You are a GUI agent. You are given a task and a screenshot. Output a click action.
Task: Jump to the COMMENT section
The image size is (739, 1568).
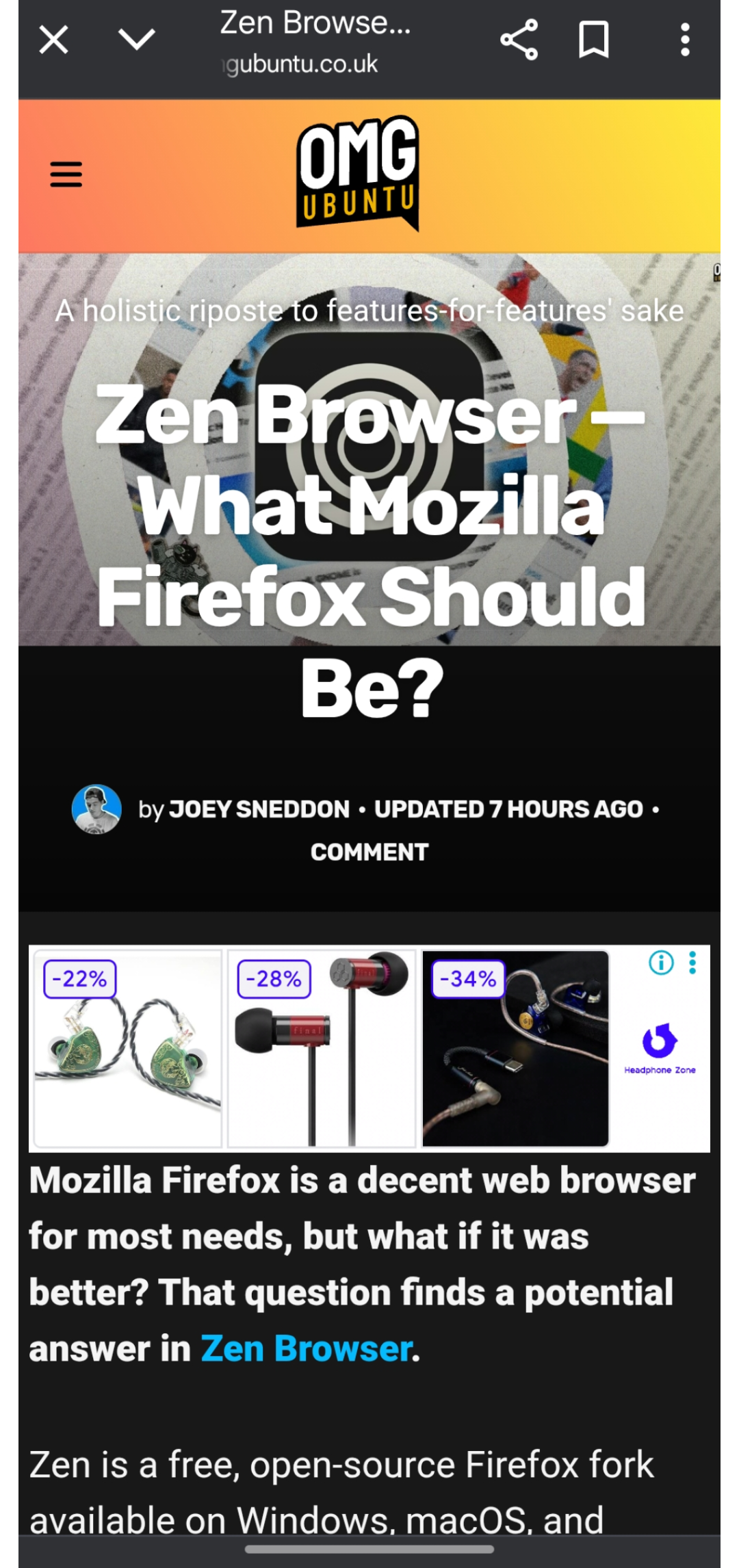[369, 852]
